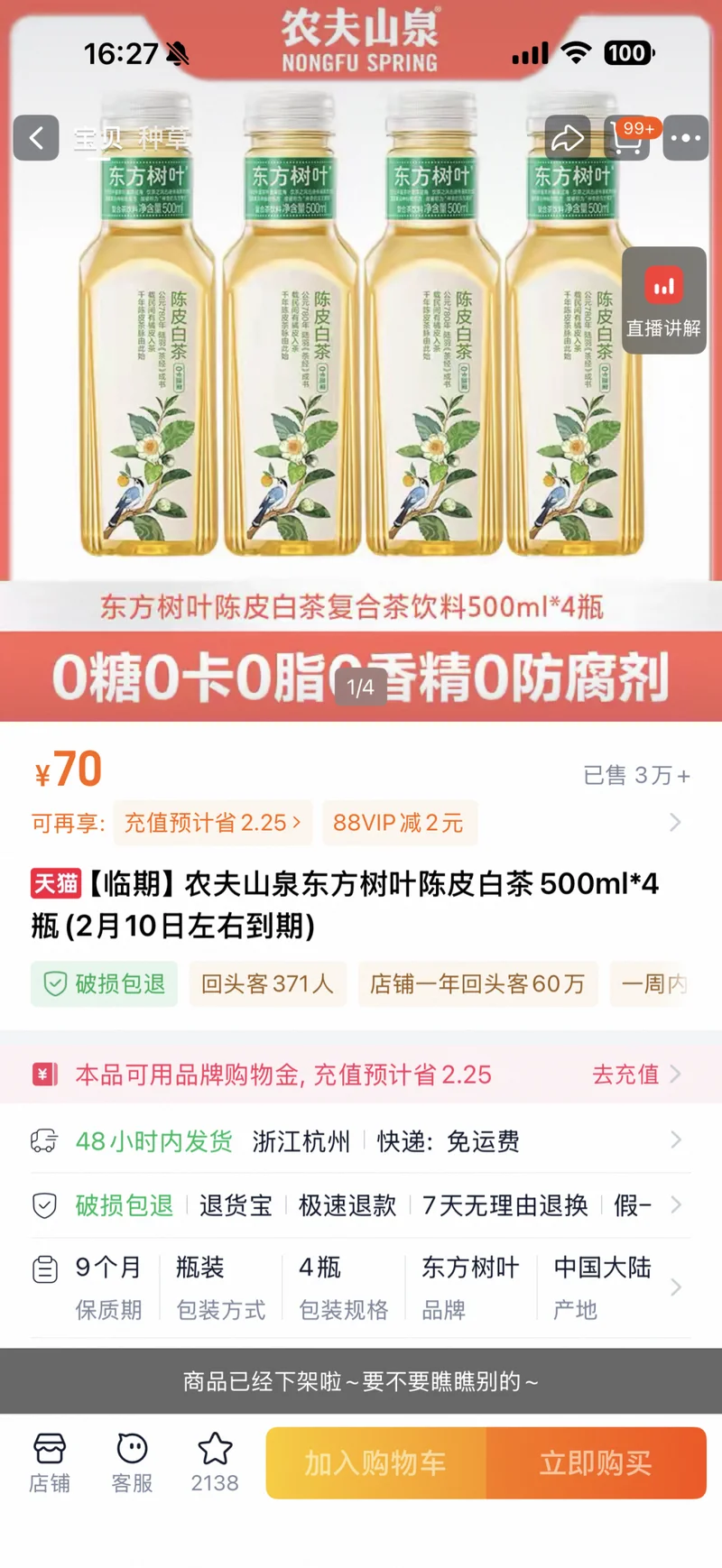Contact 客服 customer service

(x=132, y=1462)
